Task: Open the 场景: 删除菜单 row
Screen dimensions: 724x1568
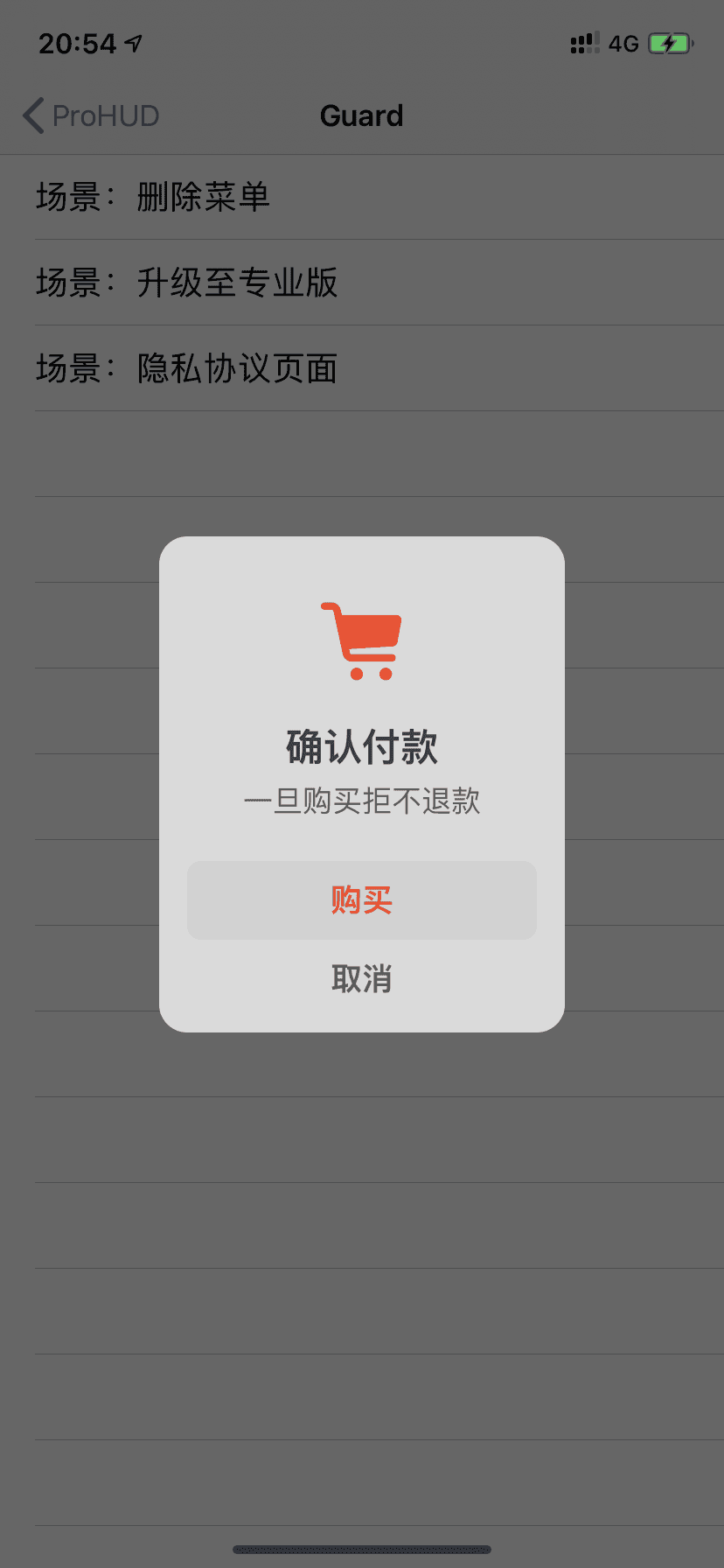Action: click(x=361, y=197)
